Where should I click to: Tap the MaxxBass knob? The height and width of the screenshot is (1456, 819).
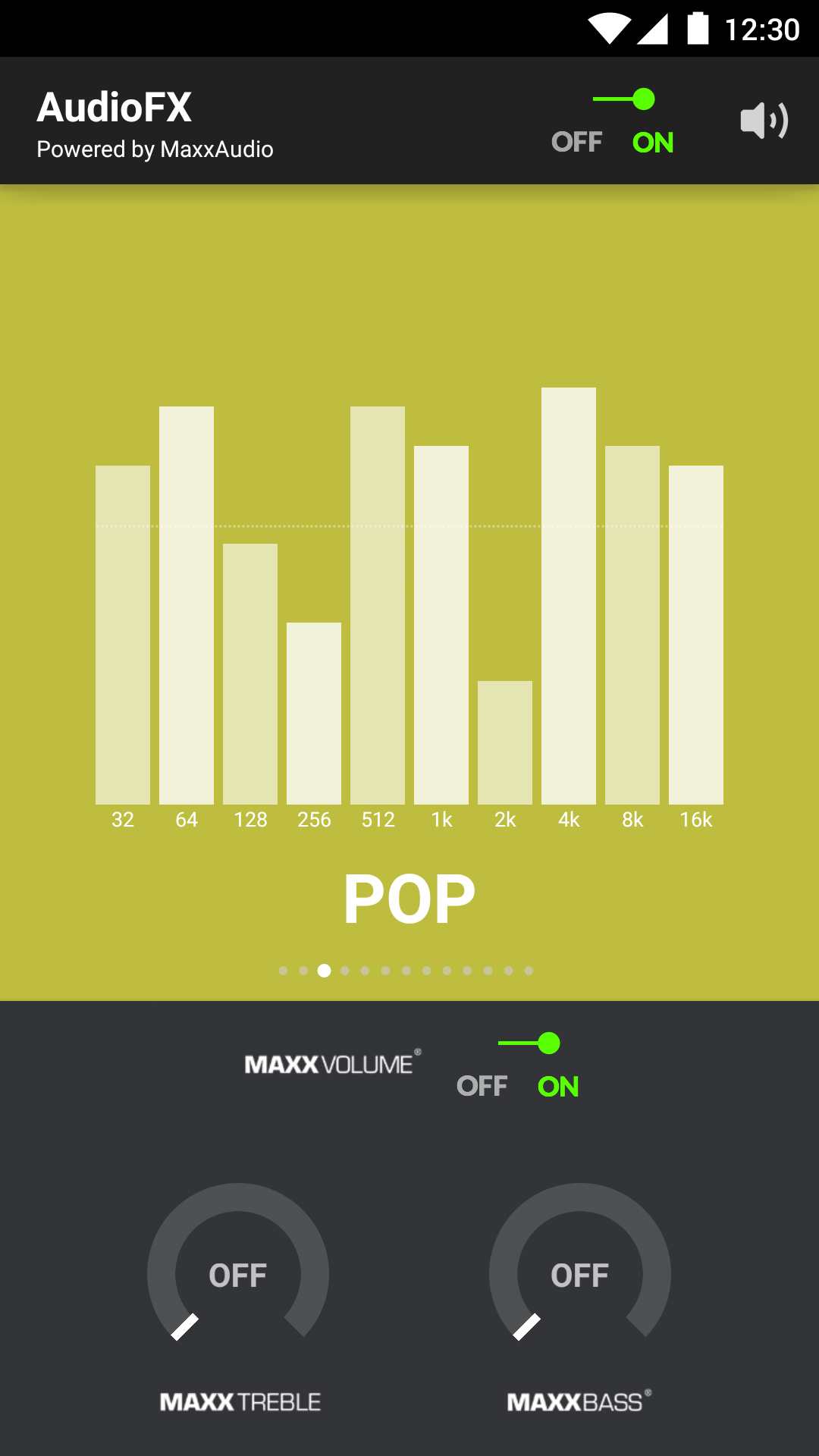(x=580, y=1274)
